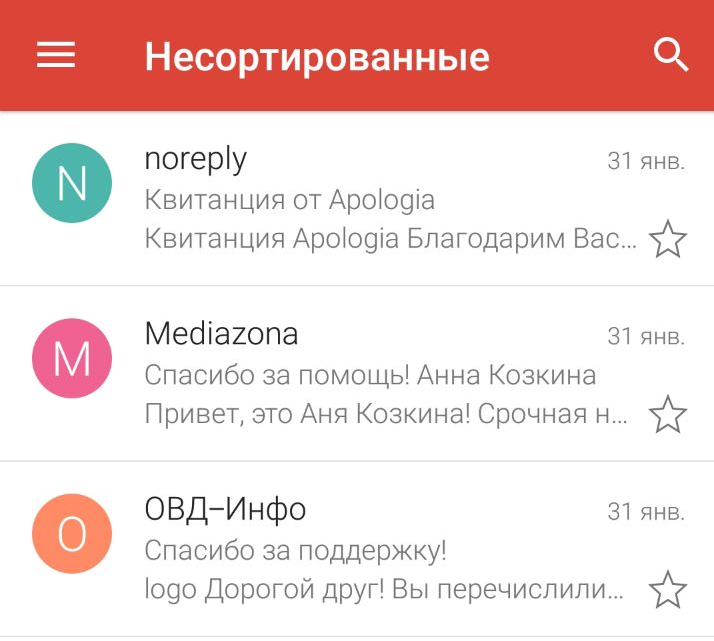Select ОВД-Инфо email via its O avatar
Screen dimensions: 714x641
click(x=71, y=534)
